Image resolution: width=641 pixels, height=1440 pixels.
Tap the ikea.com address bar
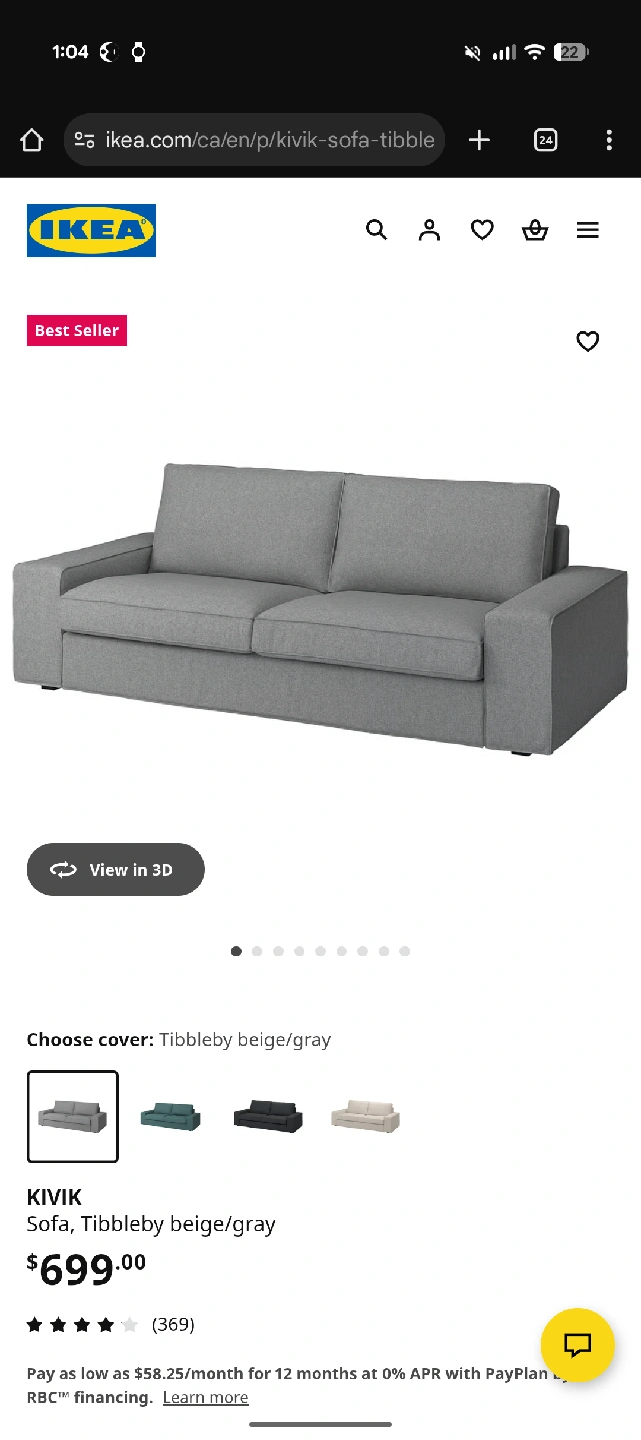click(255, 140)
